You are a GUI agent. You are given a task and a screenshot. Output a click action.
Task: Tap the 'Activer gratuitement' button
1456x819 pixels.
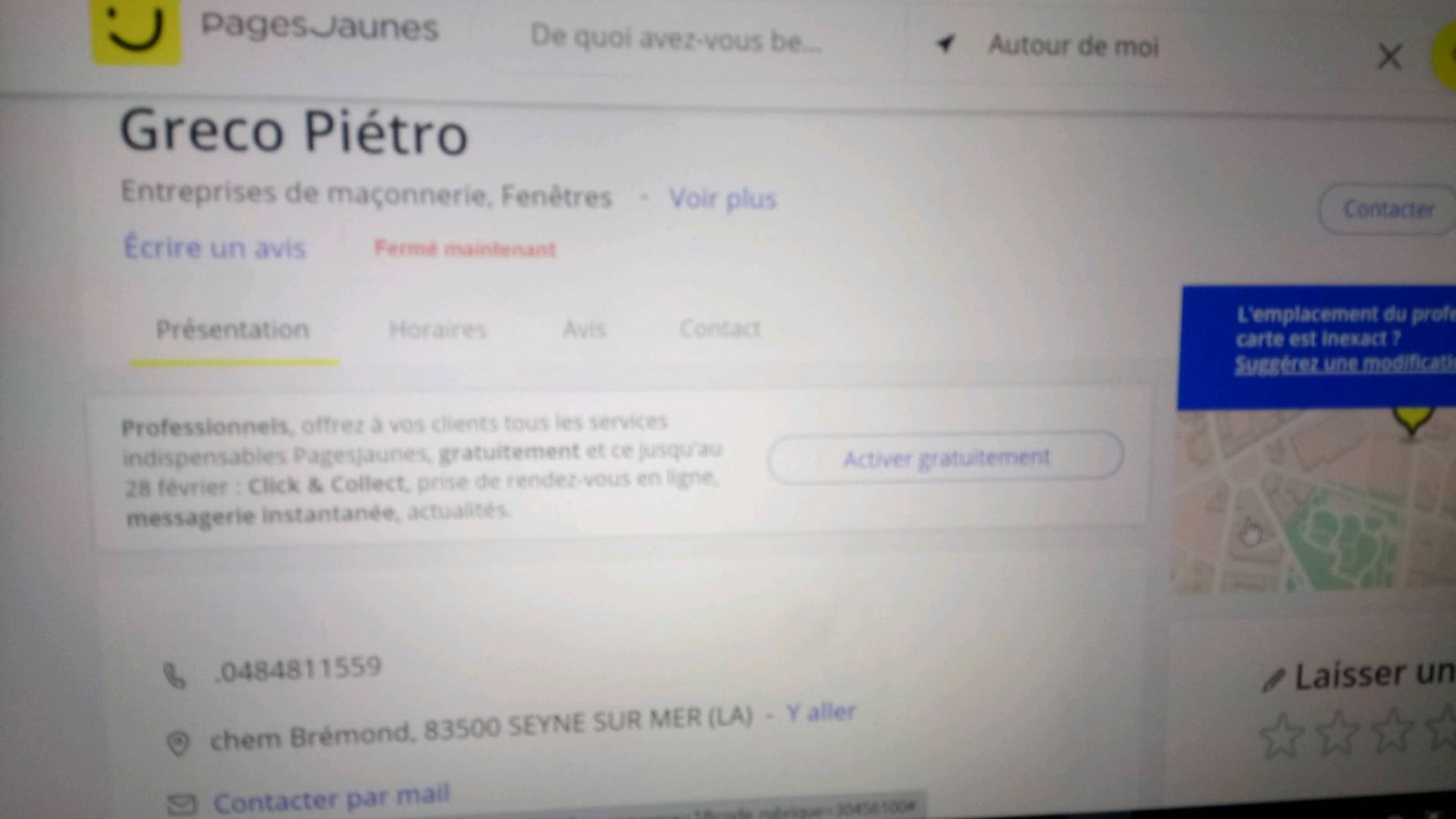945,457
